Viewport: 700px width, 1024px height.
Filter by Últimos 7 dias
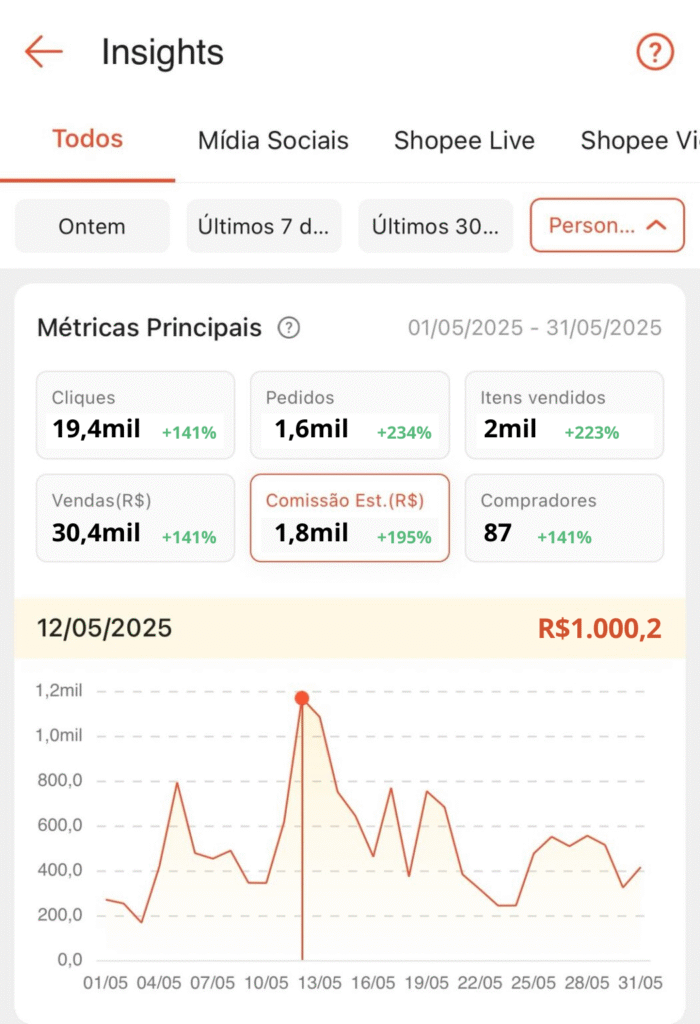pyautogui.click(x=264, y=226)
